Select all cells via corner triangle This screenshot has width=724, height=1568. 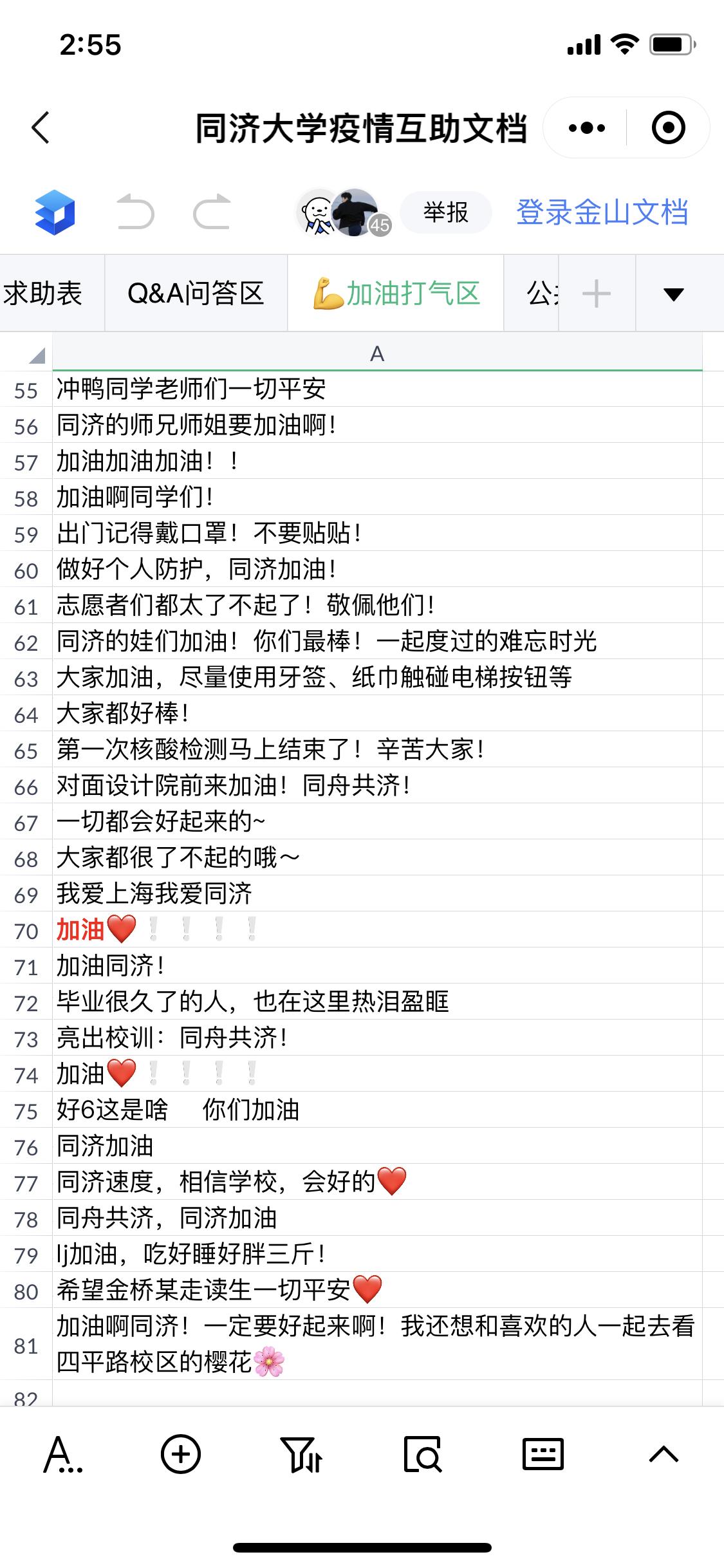point(36,355)
